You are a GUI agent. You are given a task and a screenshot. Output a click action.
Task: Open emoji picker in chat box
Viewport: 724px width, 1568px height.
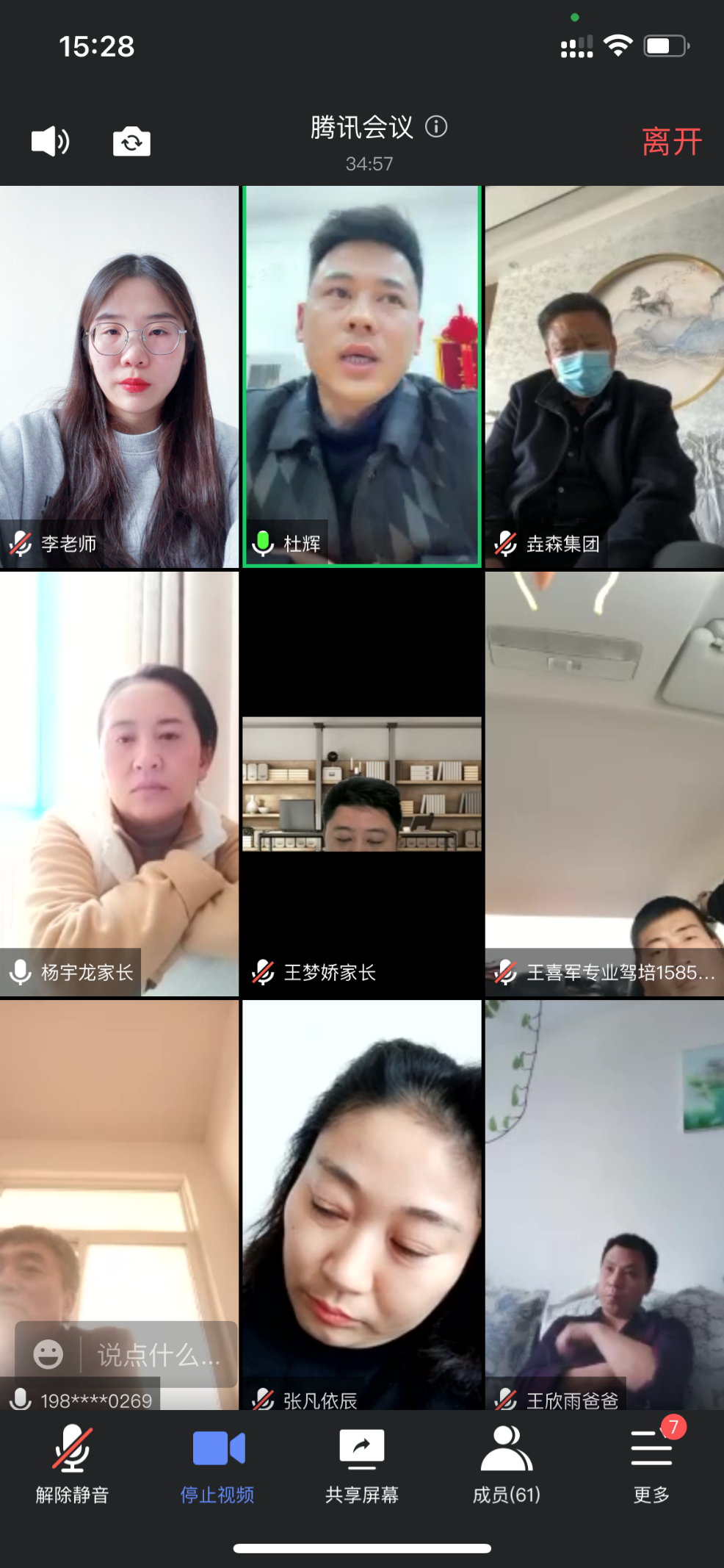tap(48, 1354)
